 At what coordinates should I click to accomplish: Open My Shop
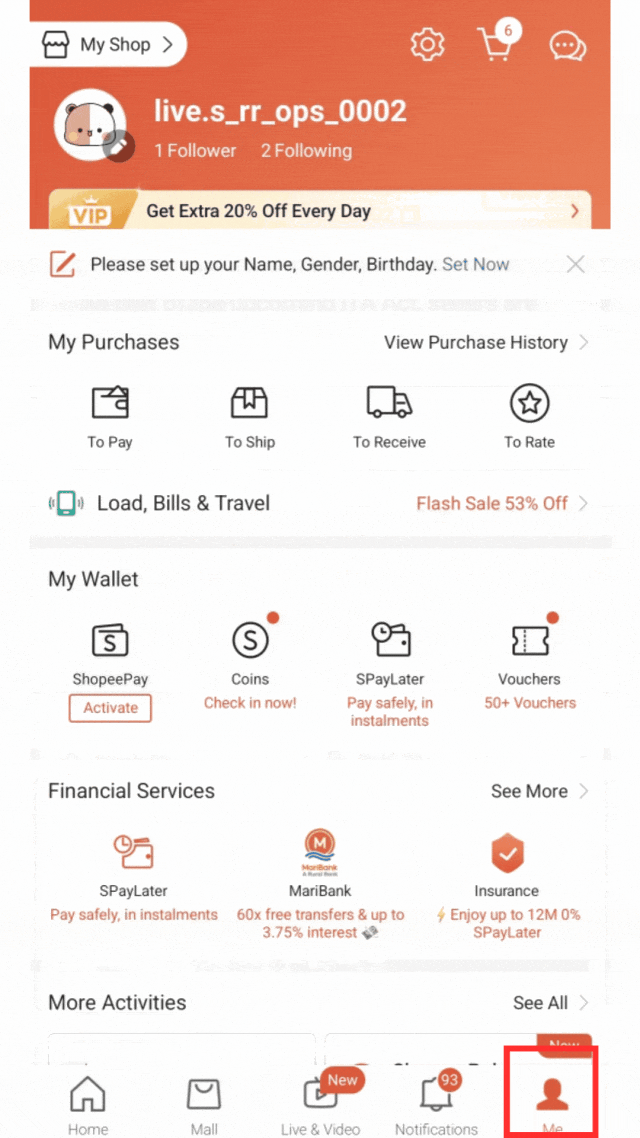pyautogui.click(x=108, y=45)
